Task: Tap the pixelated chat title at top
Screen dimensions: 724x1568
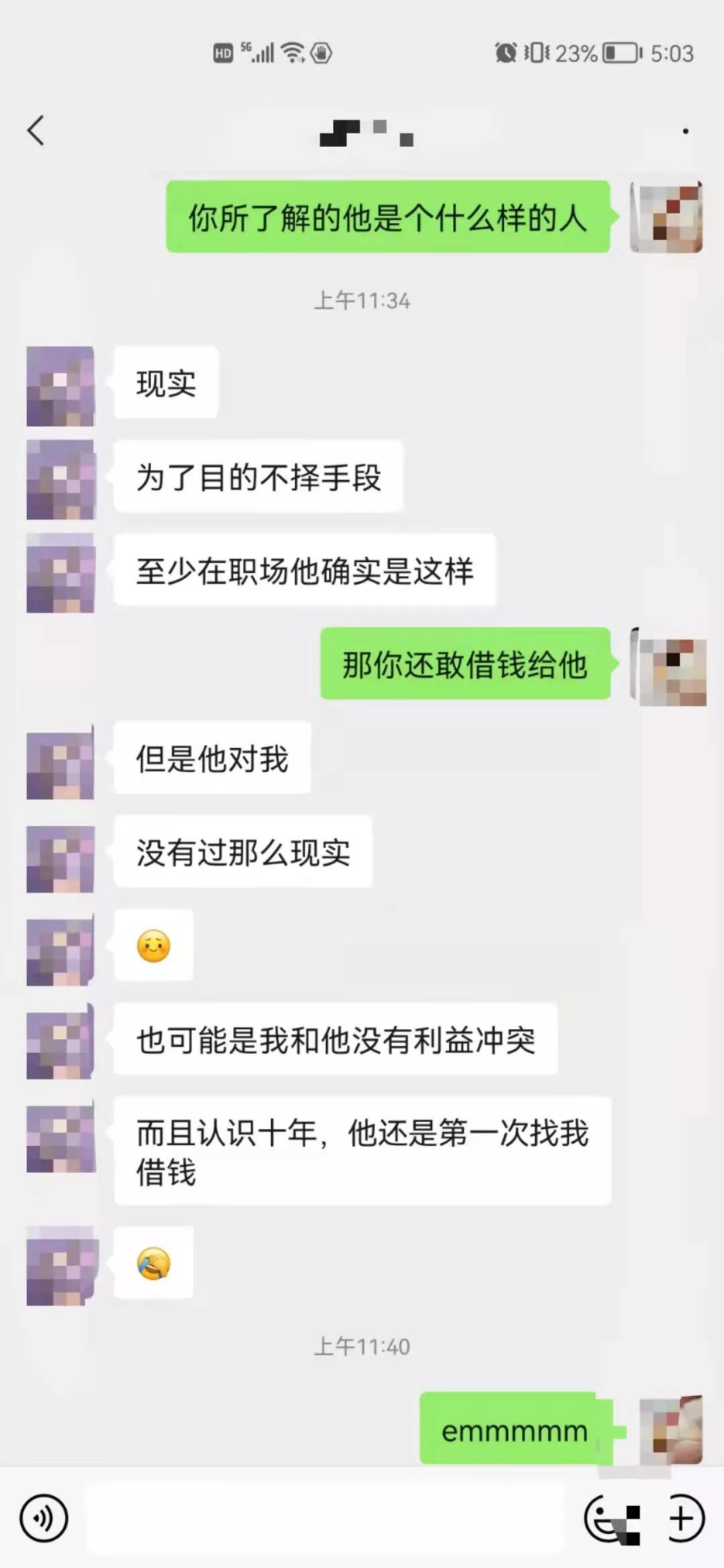Action: [365, 134]
